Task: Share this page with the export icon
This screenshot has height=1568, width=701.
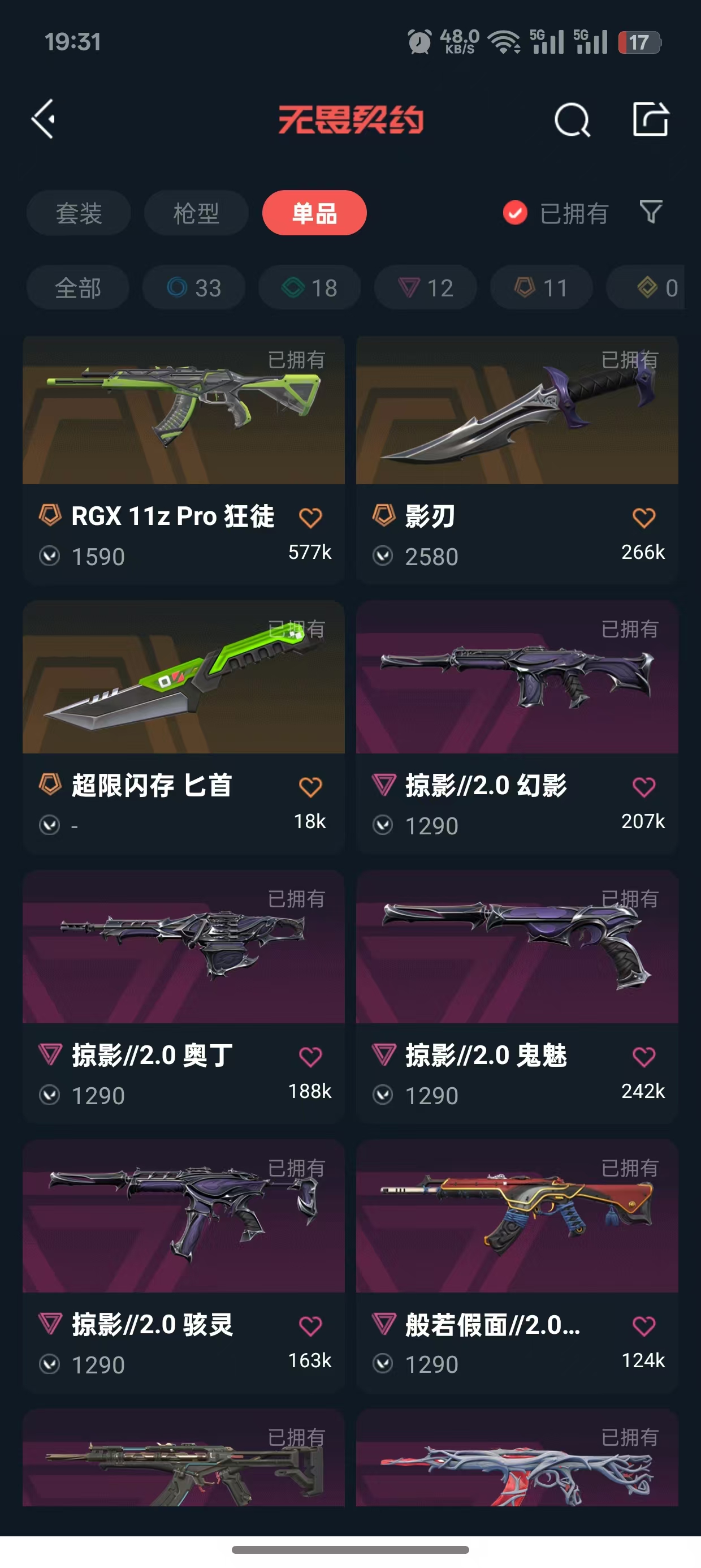Action: [x=650, y=119]
